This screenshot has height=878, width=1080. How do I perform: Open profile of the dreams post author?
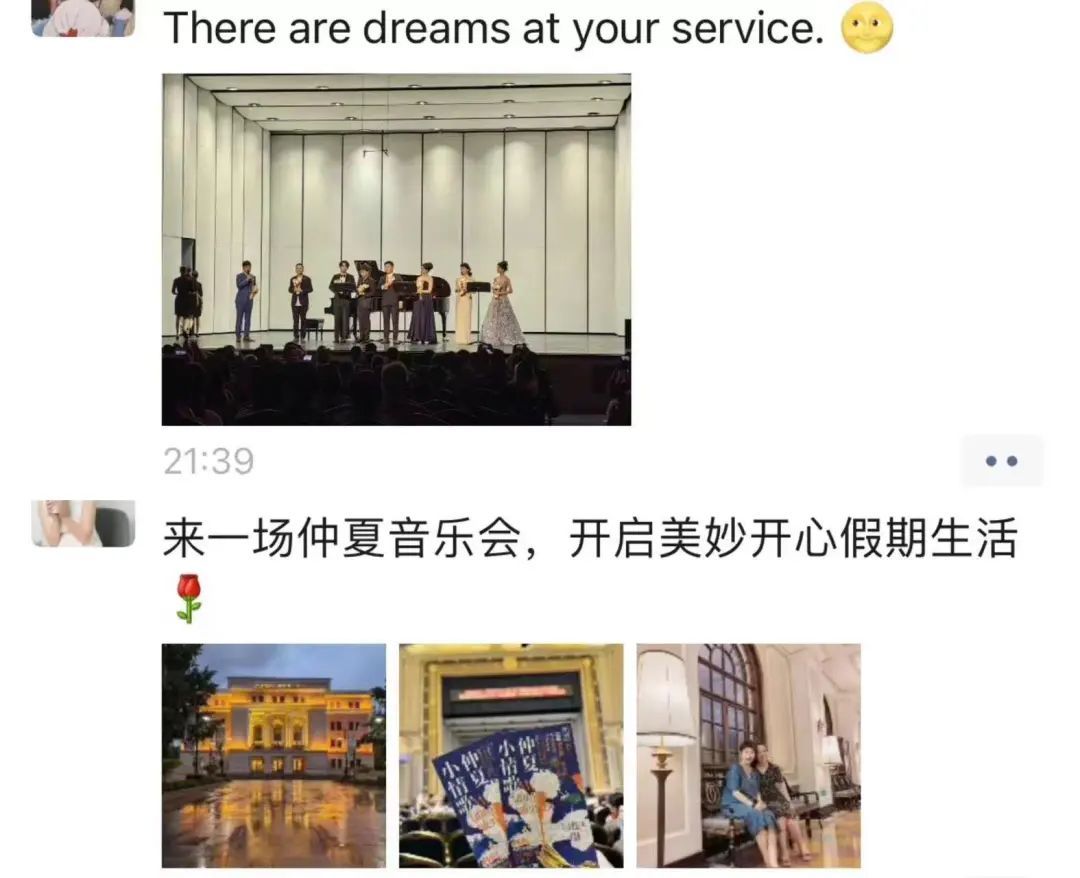83,18
